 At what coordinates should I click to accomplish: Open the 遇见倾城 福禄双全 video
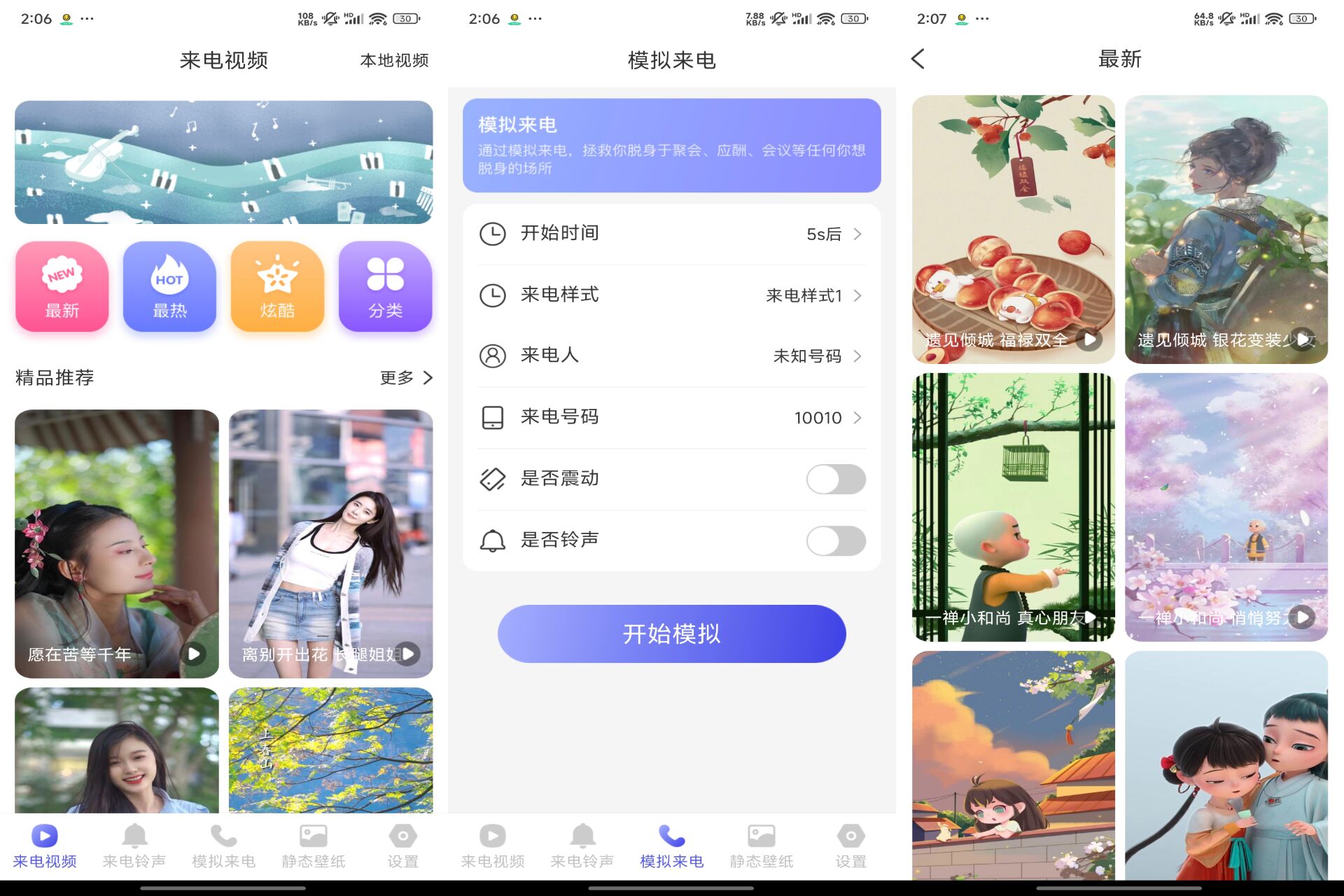pyautogui.click(x=1013, y=229)
